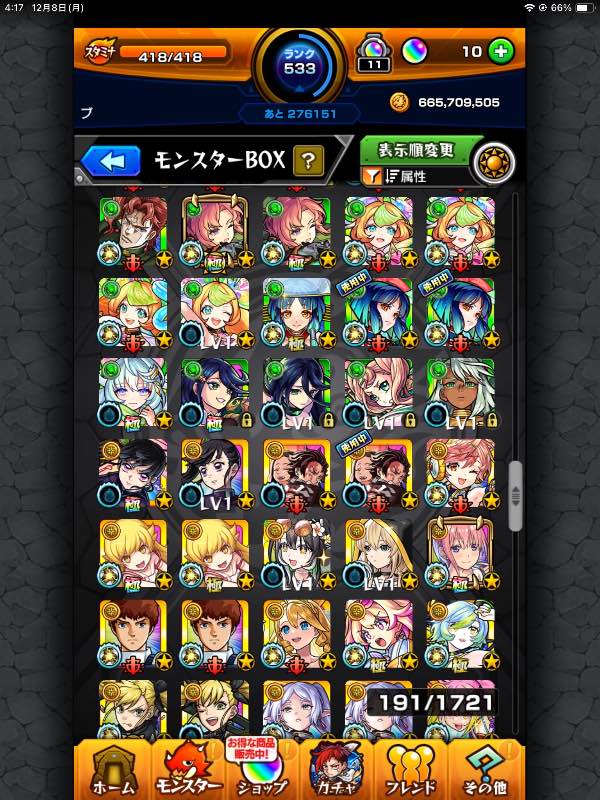Open the その他 tab

coord(485,770)
